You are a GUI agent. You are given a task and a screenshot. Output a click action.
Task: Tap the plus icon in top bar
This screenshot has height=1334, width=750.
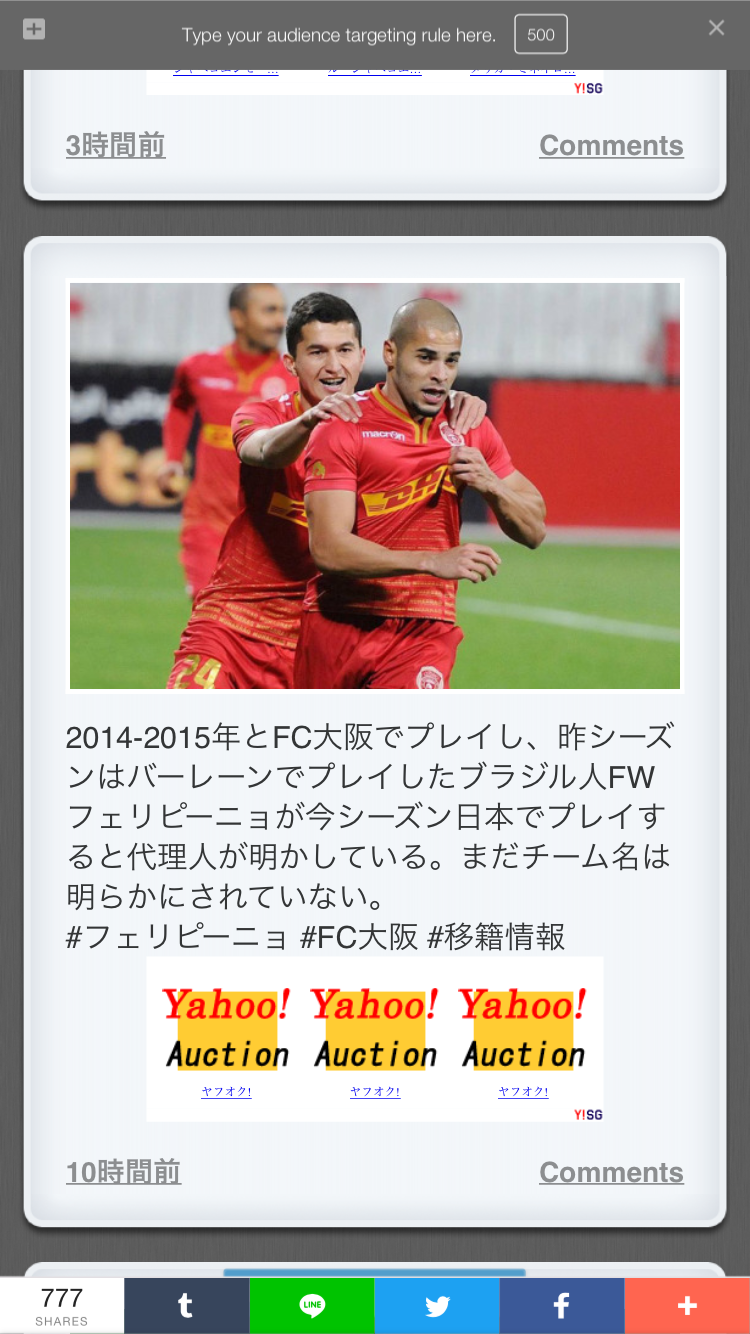coord(34,29)
